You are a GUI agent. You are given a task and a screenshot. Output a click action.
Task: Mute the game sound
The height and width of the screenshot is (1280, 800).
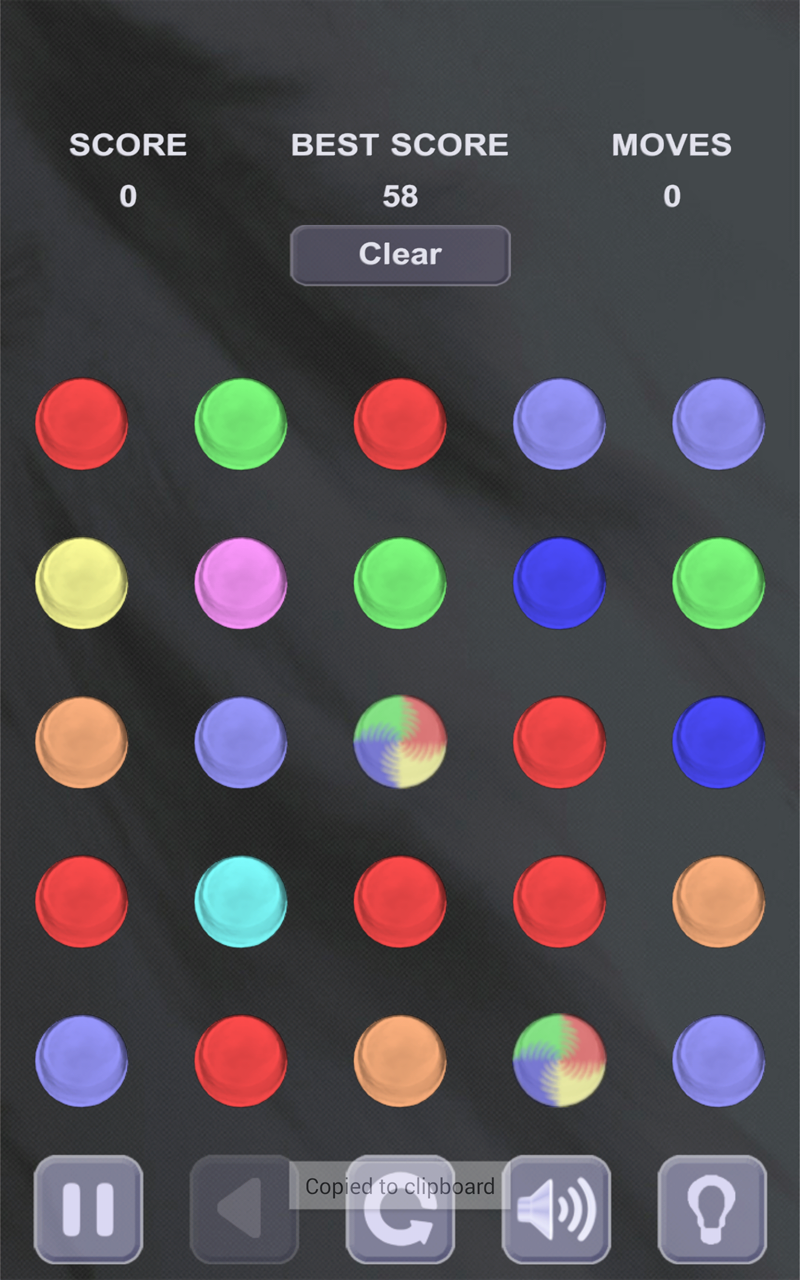tap(556, 1208)
